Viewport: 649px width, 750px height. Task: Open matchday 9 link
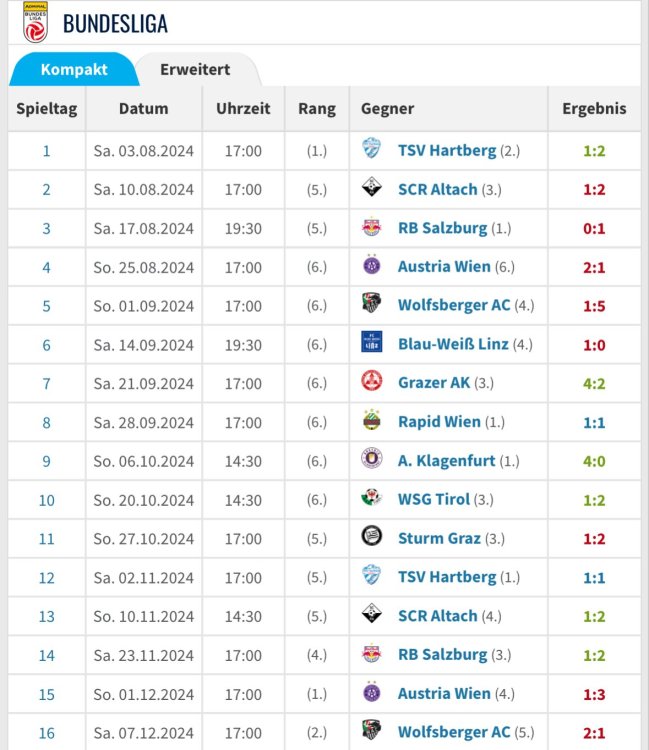click(46, 462)
